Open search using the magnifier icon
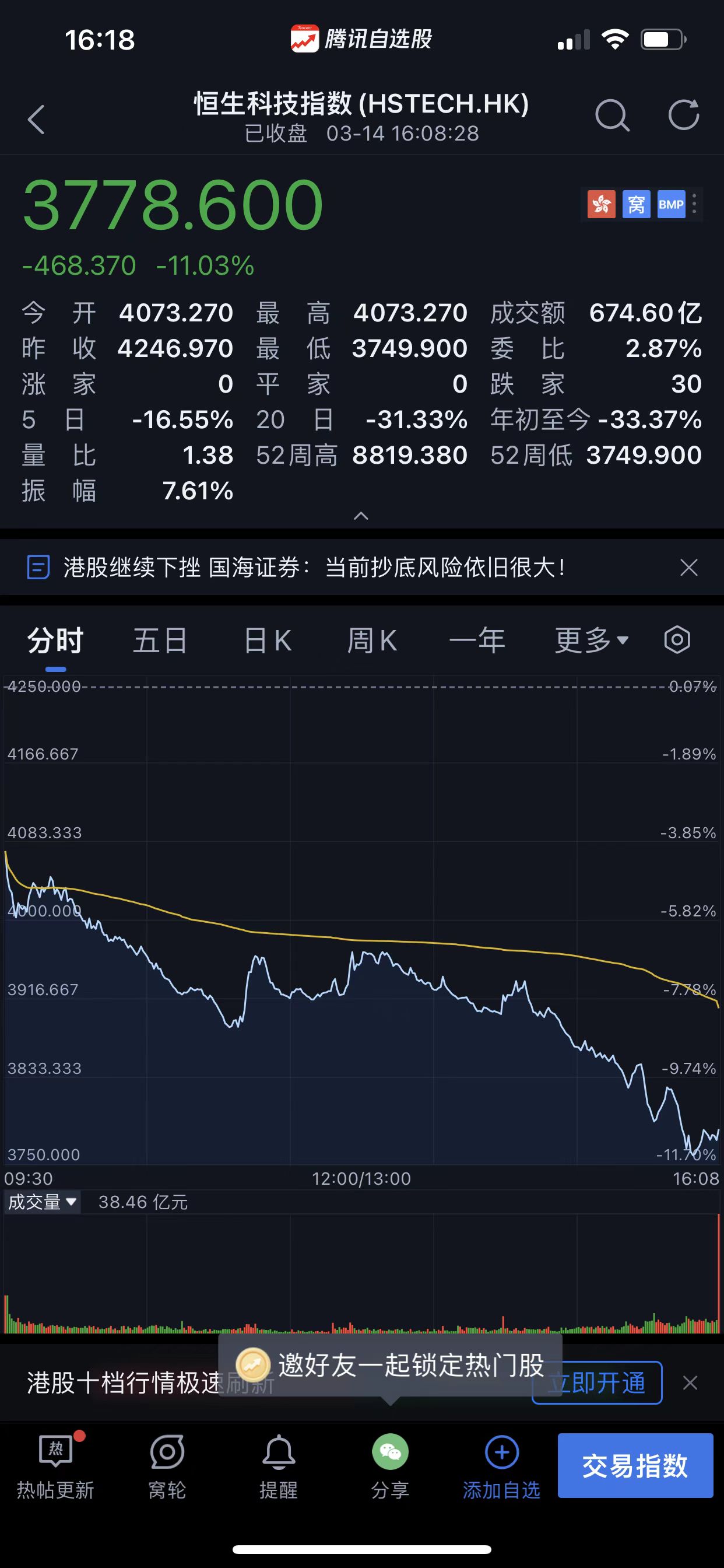The image size is (724, 1568). [613, 116]
